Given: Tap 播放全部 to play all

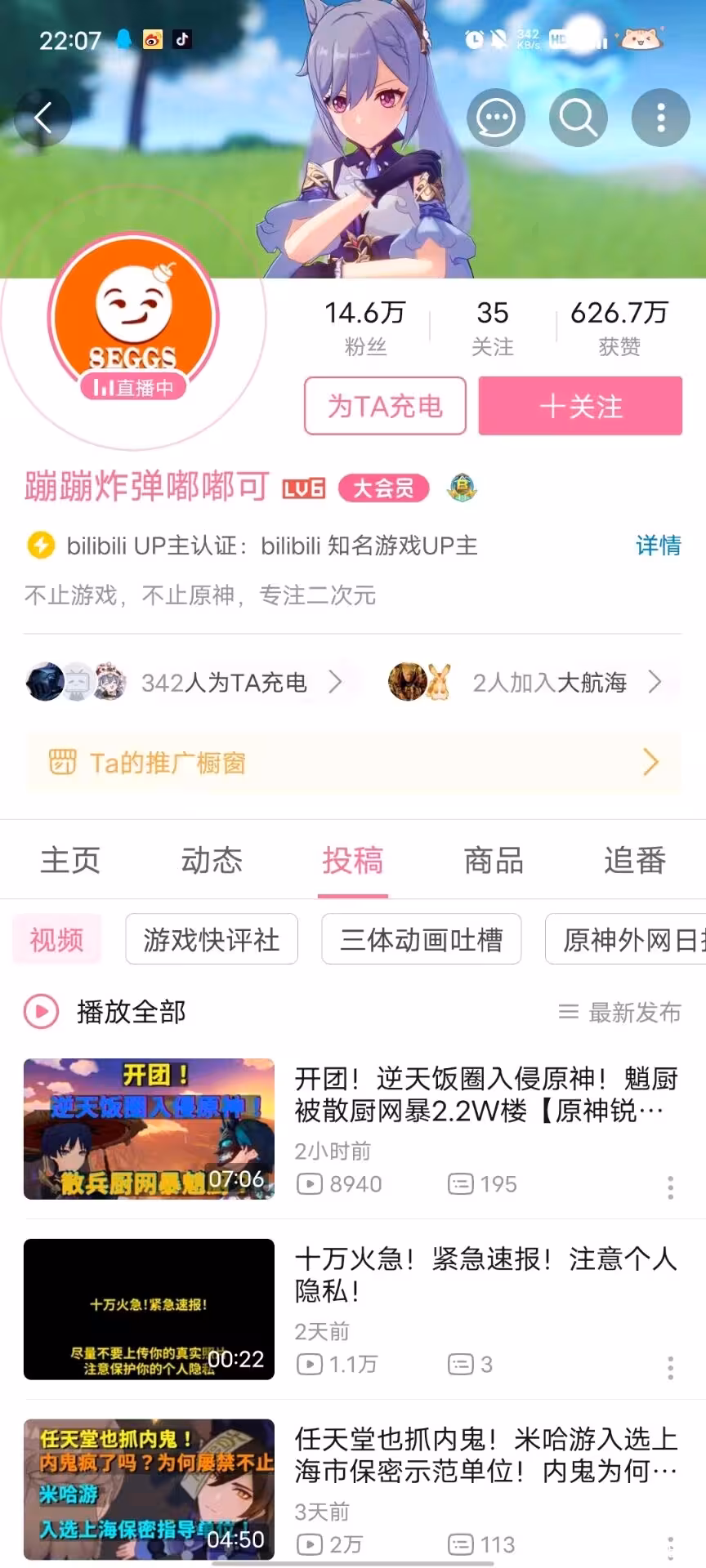Looking at the screenshot, I should click(x=106, y=1013).
